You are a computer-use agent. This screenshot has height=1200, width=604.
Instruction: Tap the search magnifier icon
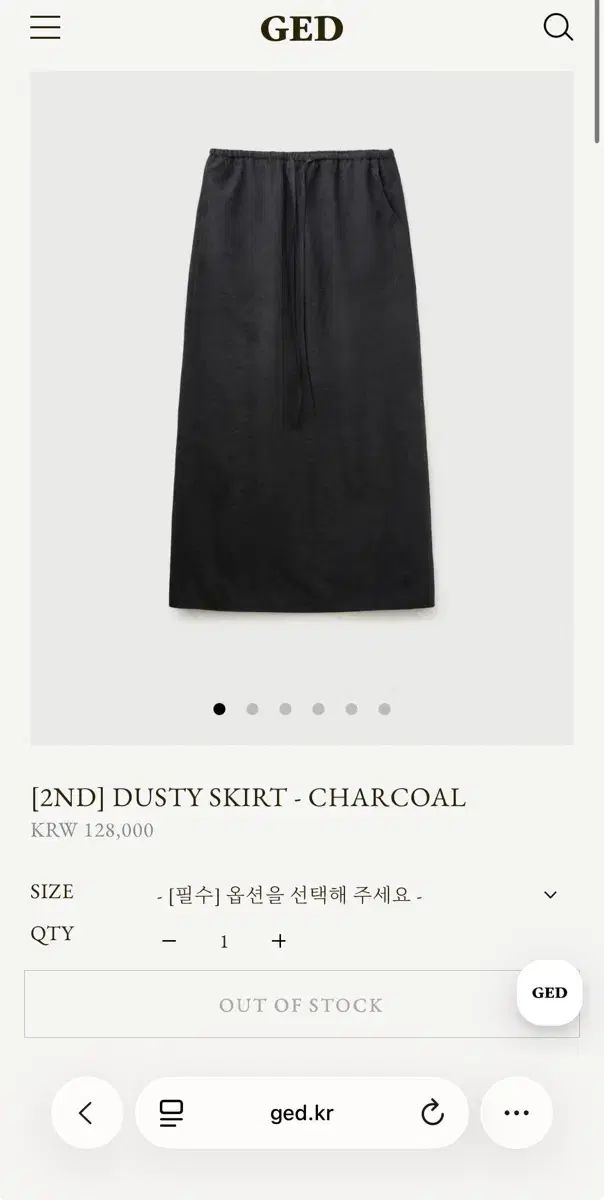(558, 28)
